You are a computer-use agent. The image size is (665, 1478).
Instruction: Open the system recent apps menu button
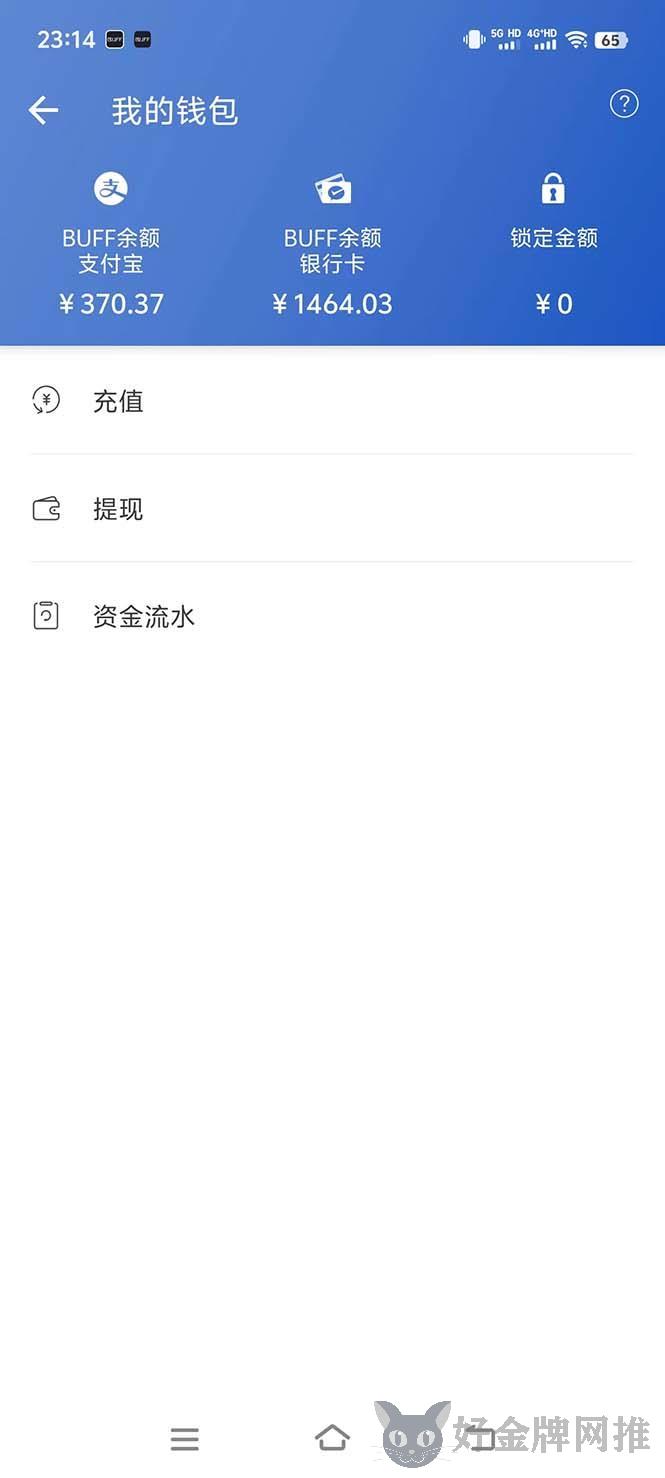click(x=185, y=1439)
